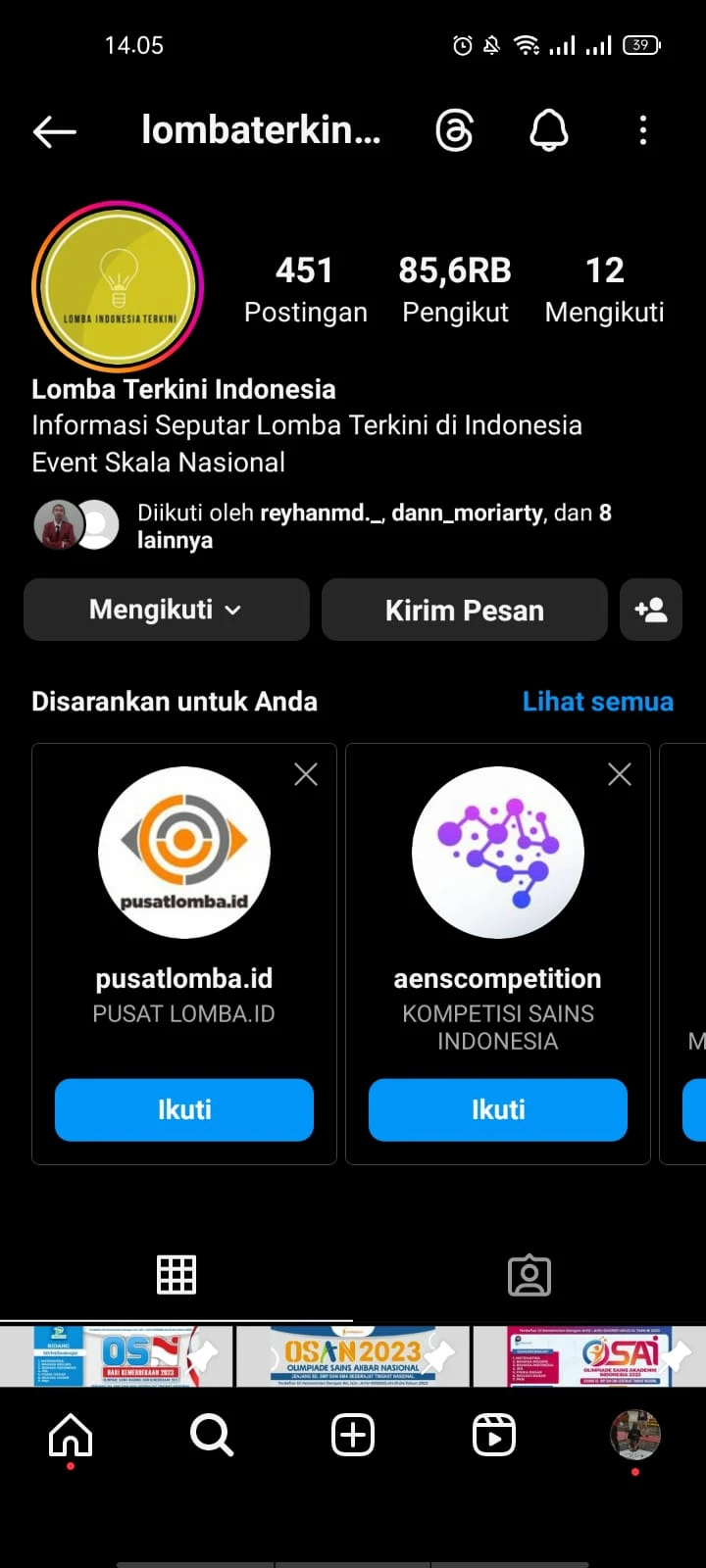The height and width of the screenshot is (1568, 706).
Task: View the Lomba Terkini Indonesia story
Action: 118,286
